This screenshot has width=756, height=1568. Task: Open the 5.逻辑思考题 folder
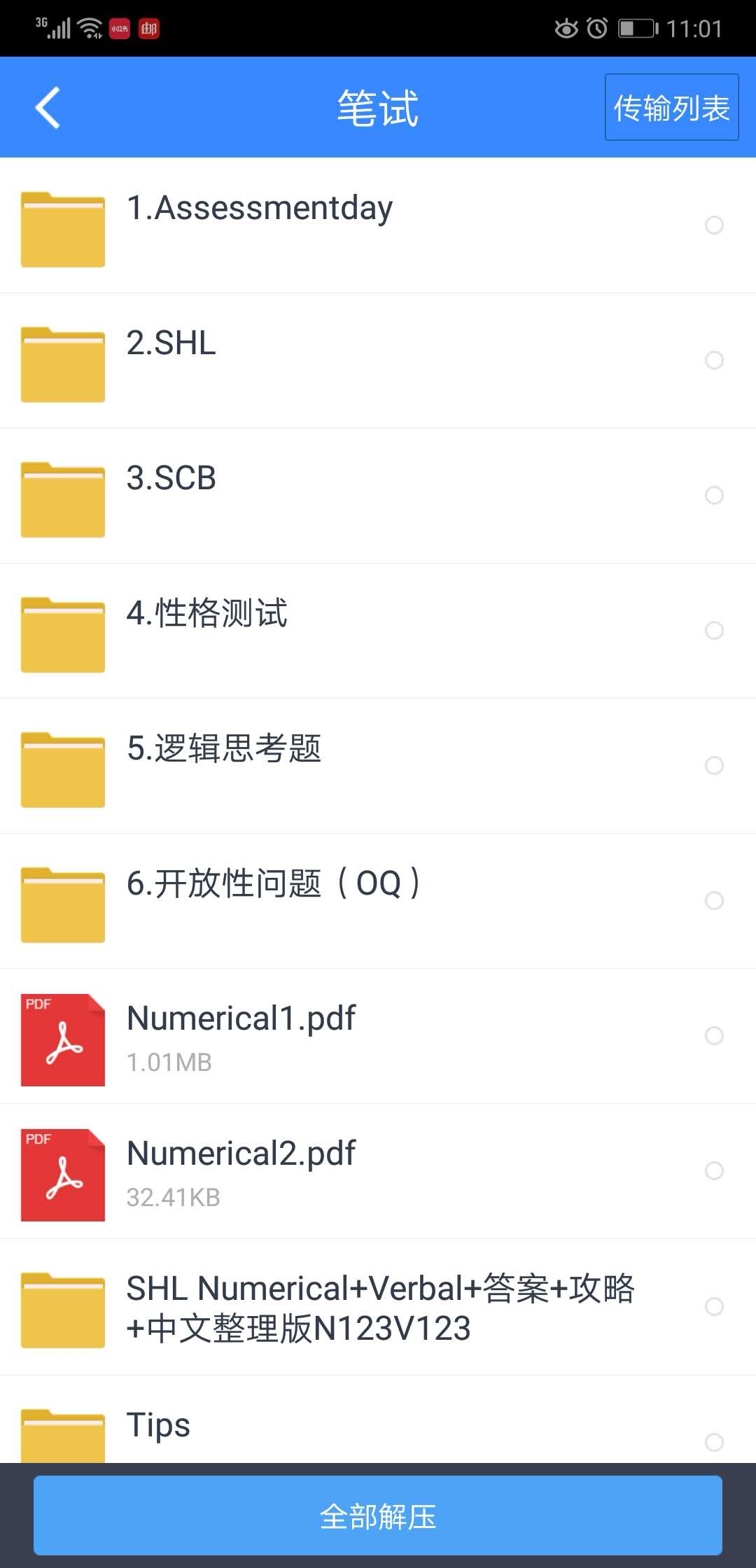[224, 749]
